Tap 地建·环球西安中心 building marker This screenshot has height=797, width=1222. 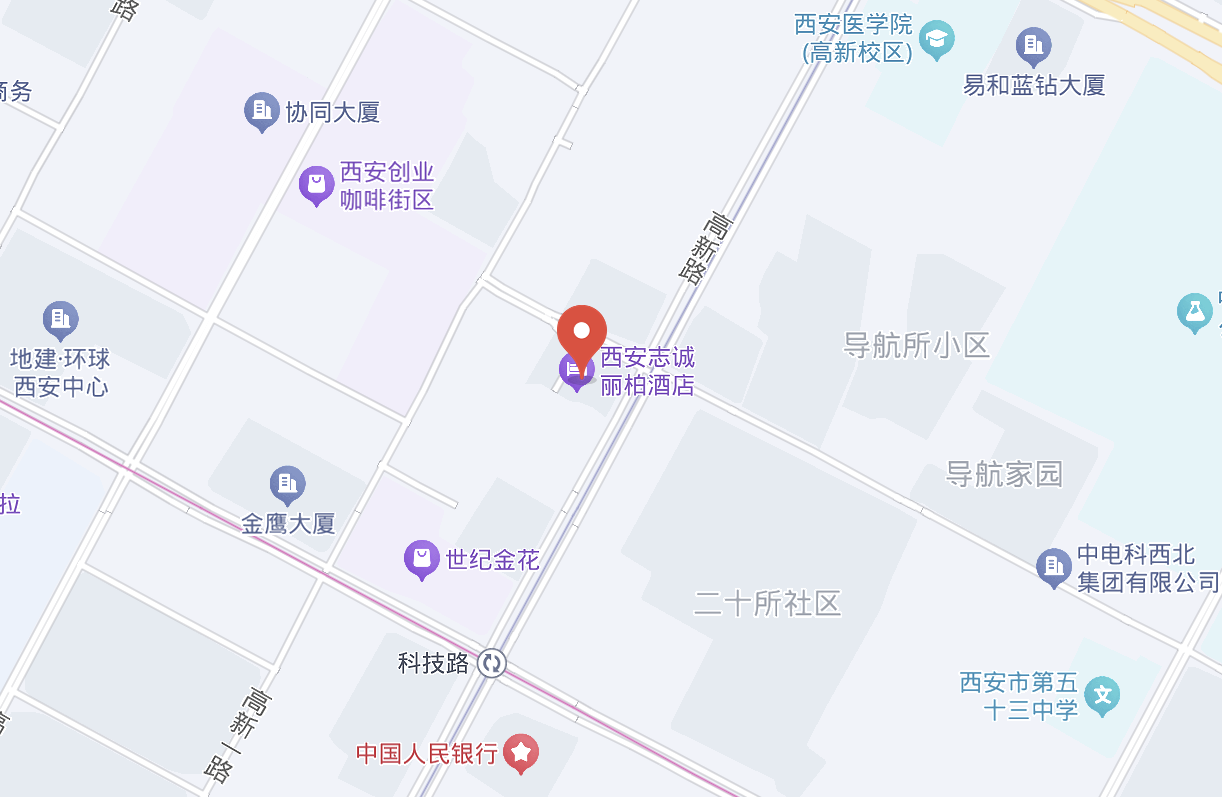click(x=61, y=320)
